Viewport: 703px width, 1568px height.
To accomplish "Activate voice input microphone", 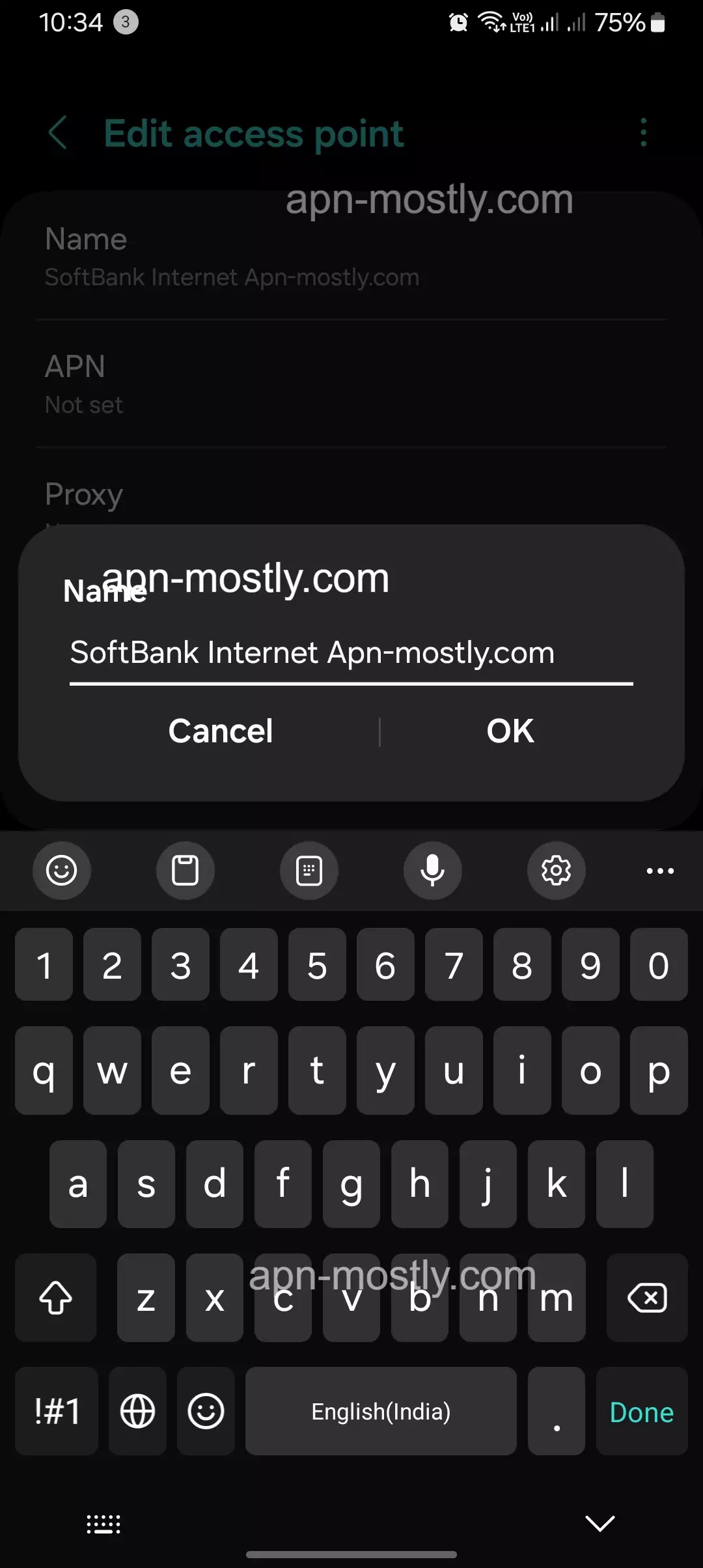I will [x=433, y=871].
